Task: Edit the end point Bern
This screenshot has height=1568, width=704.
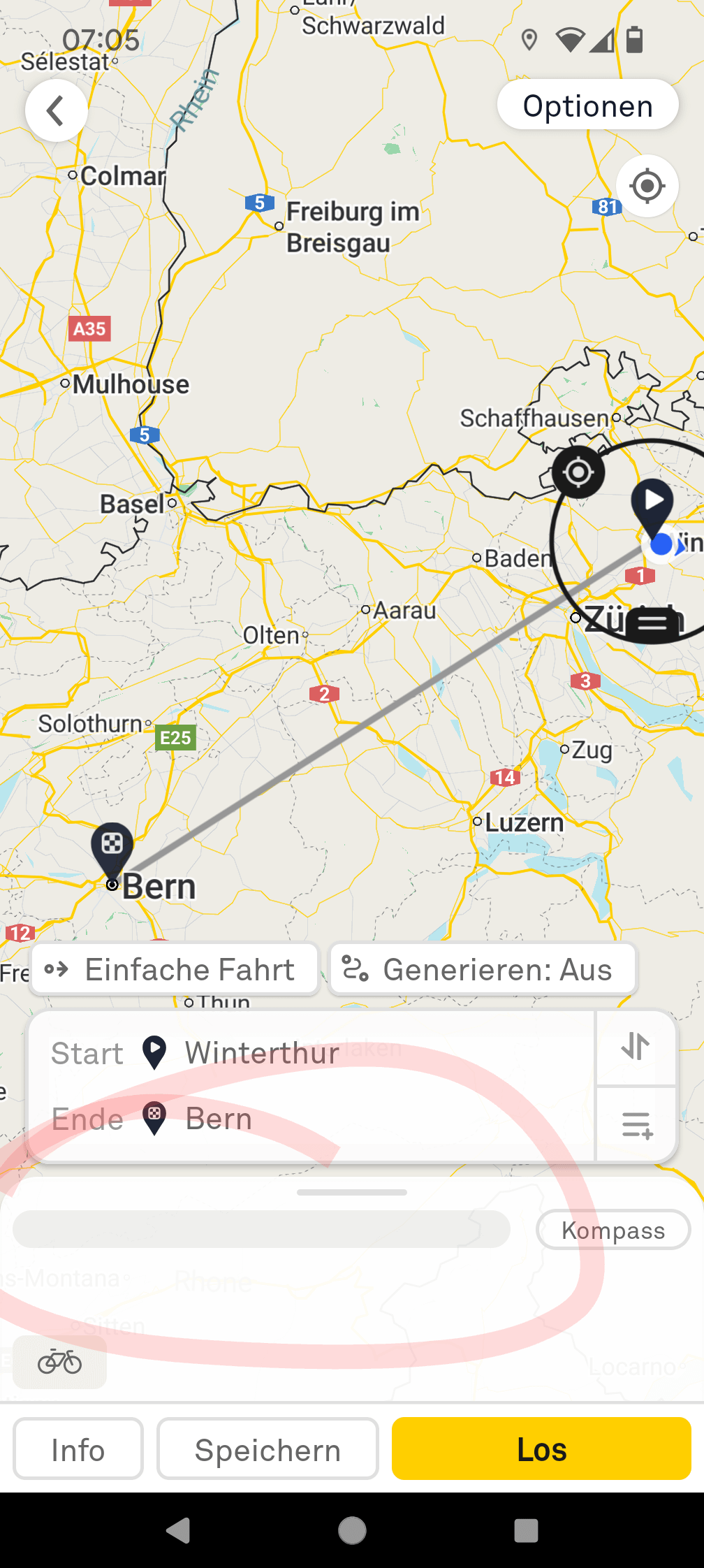Action: coord(311,1119)
